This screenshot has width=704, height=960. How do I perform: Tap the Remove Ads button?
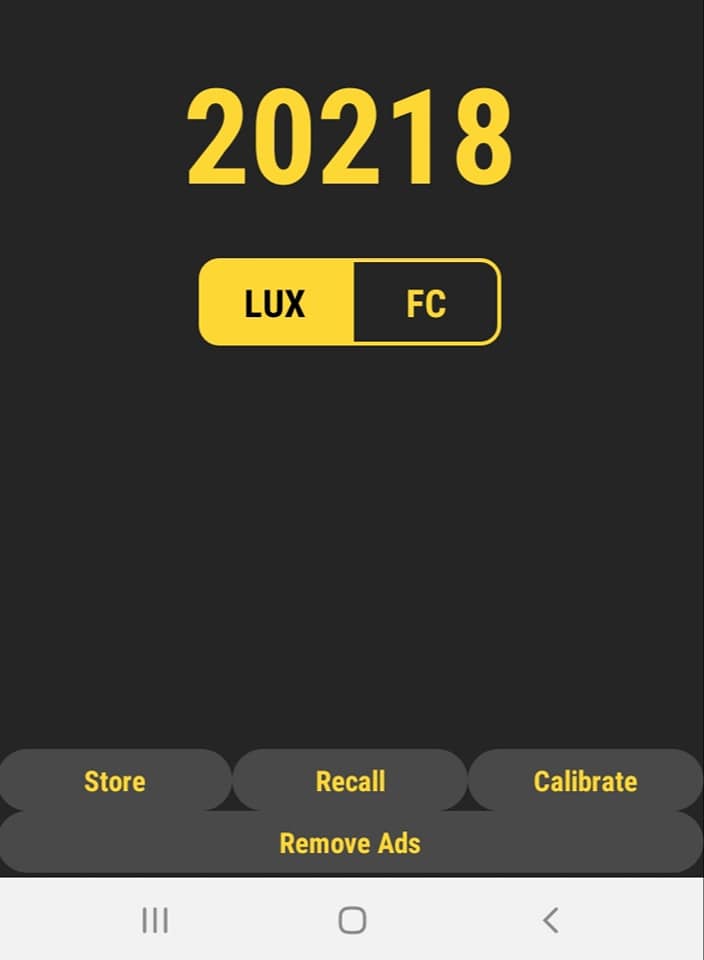(350, 843)
